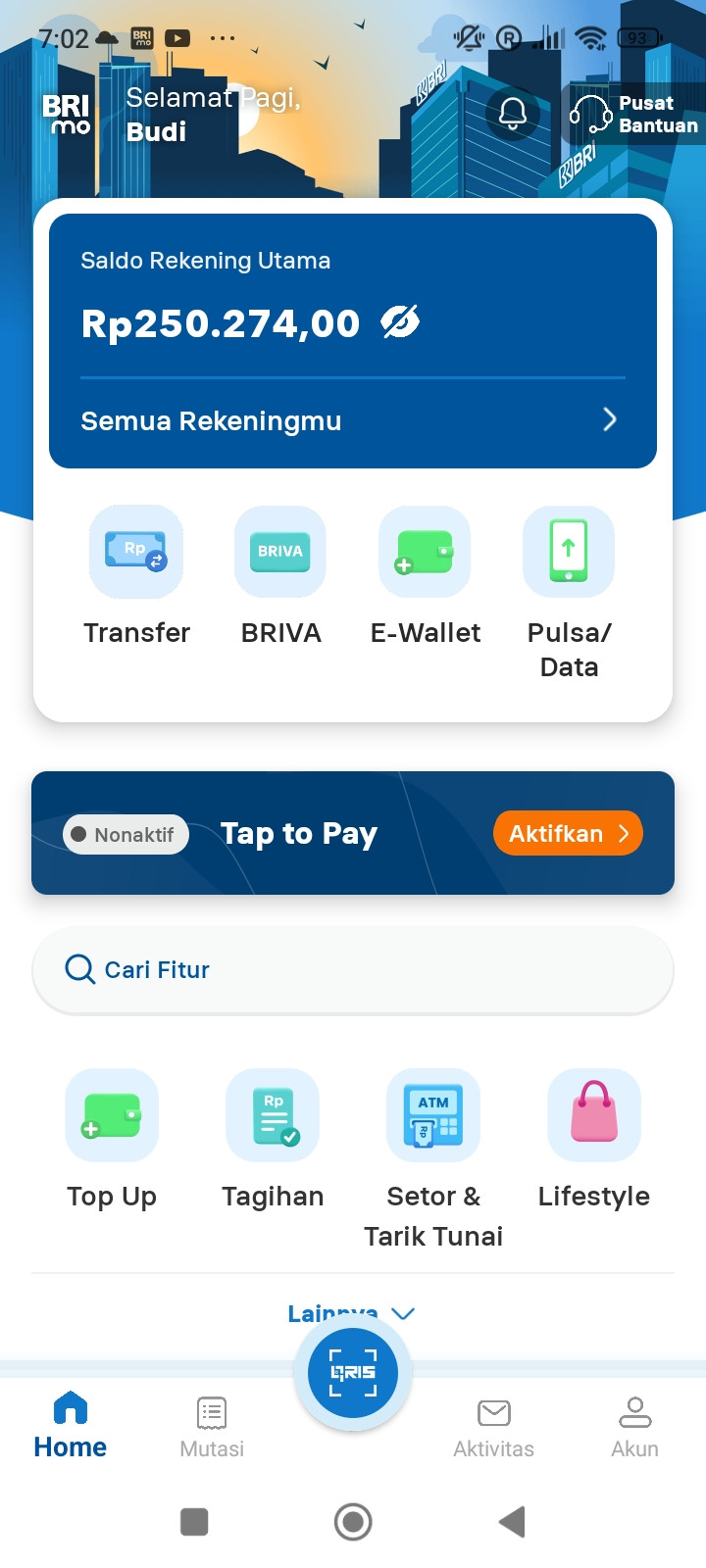Tap Aktifkan on Tap to Pay
706x1568 pixels.
click(569, 833)
